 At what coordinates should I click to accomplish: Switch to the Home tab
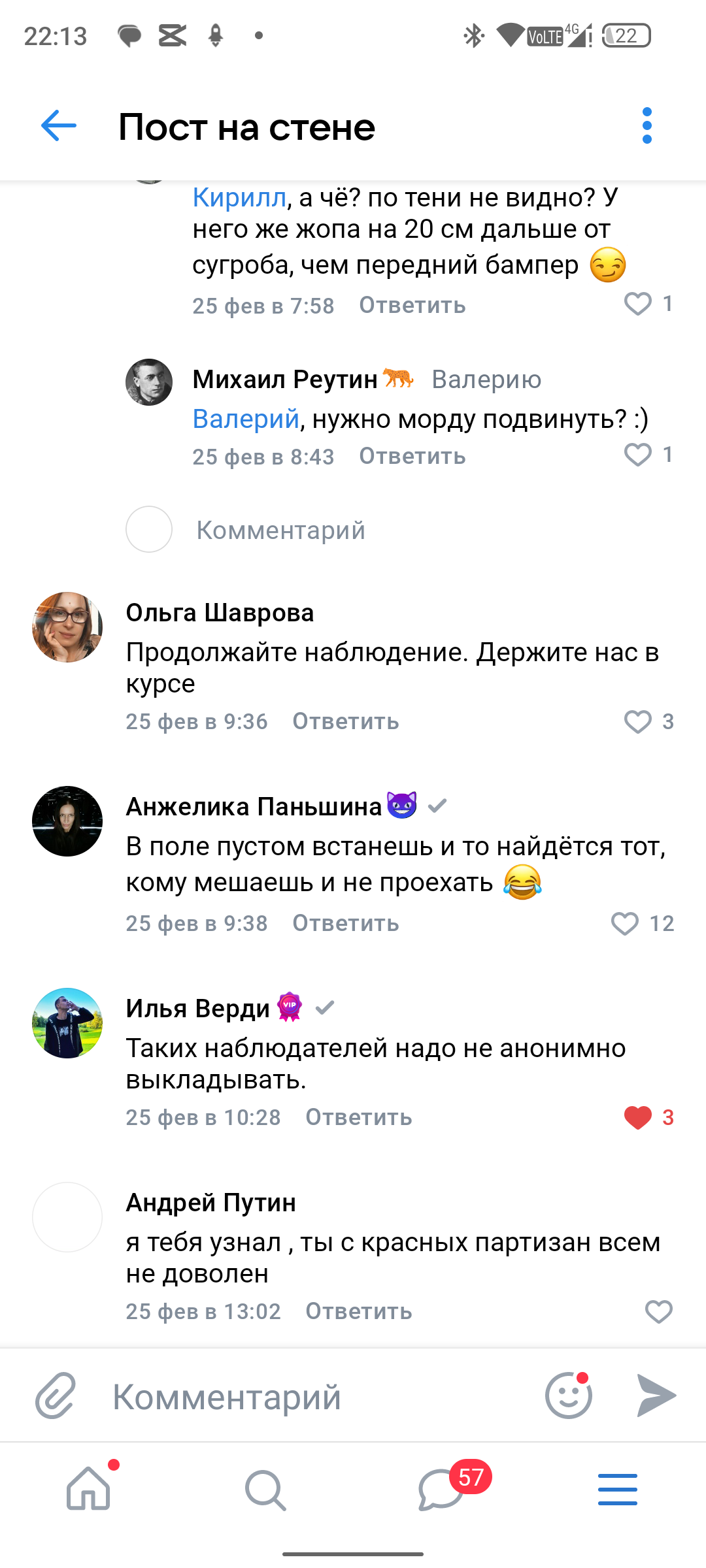click(x=88, y=1490)
